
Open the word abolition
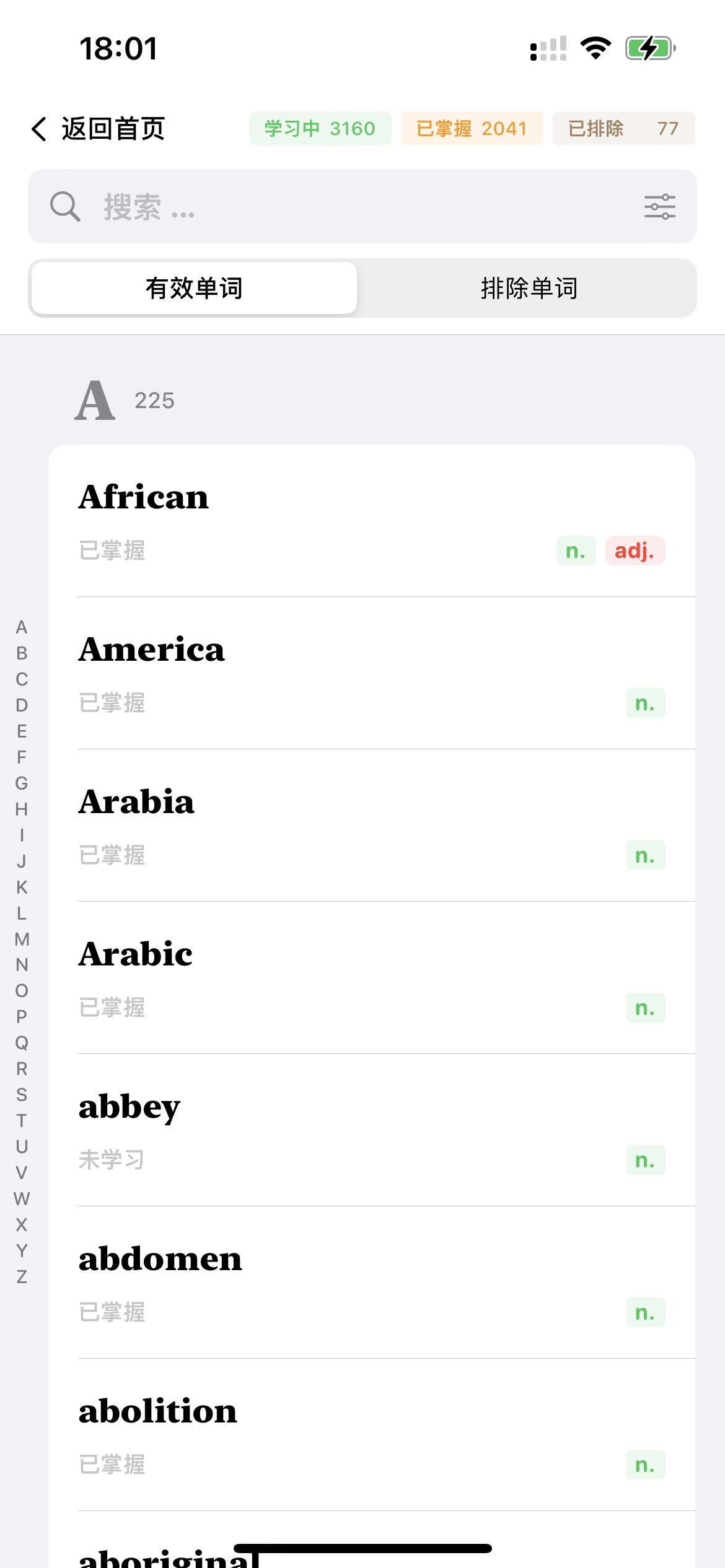point(371,1435)
